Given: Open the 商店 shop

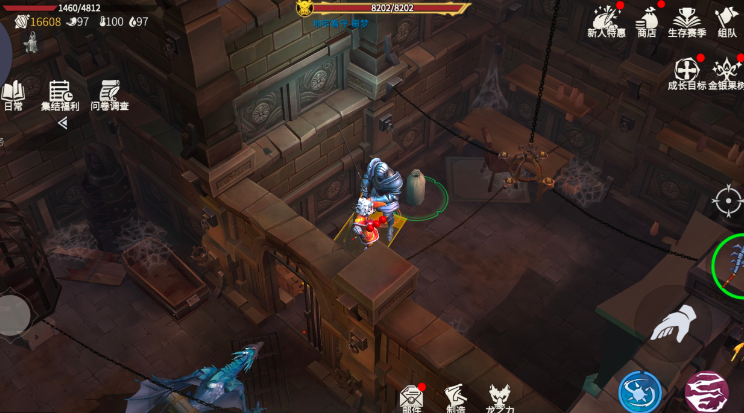Looking at the screenshot, I should coord(647,20).
